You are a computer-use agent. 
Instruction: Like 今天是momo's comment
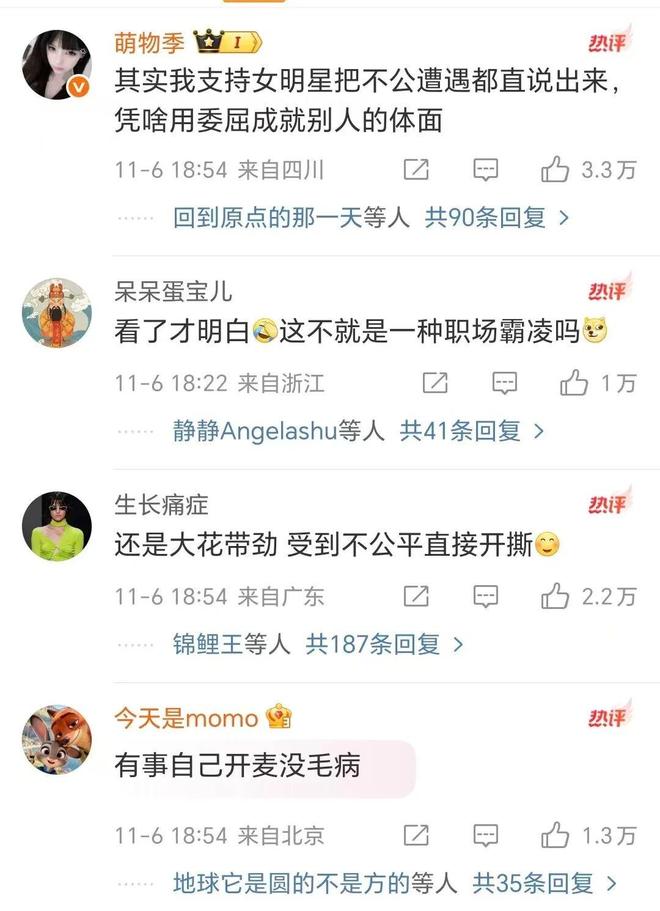click(556, 836)
